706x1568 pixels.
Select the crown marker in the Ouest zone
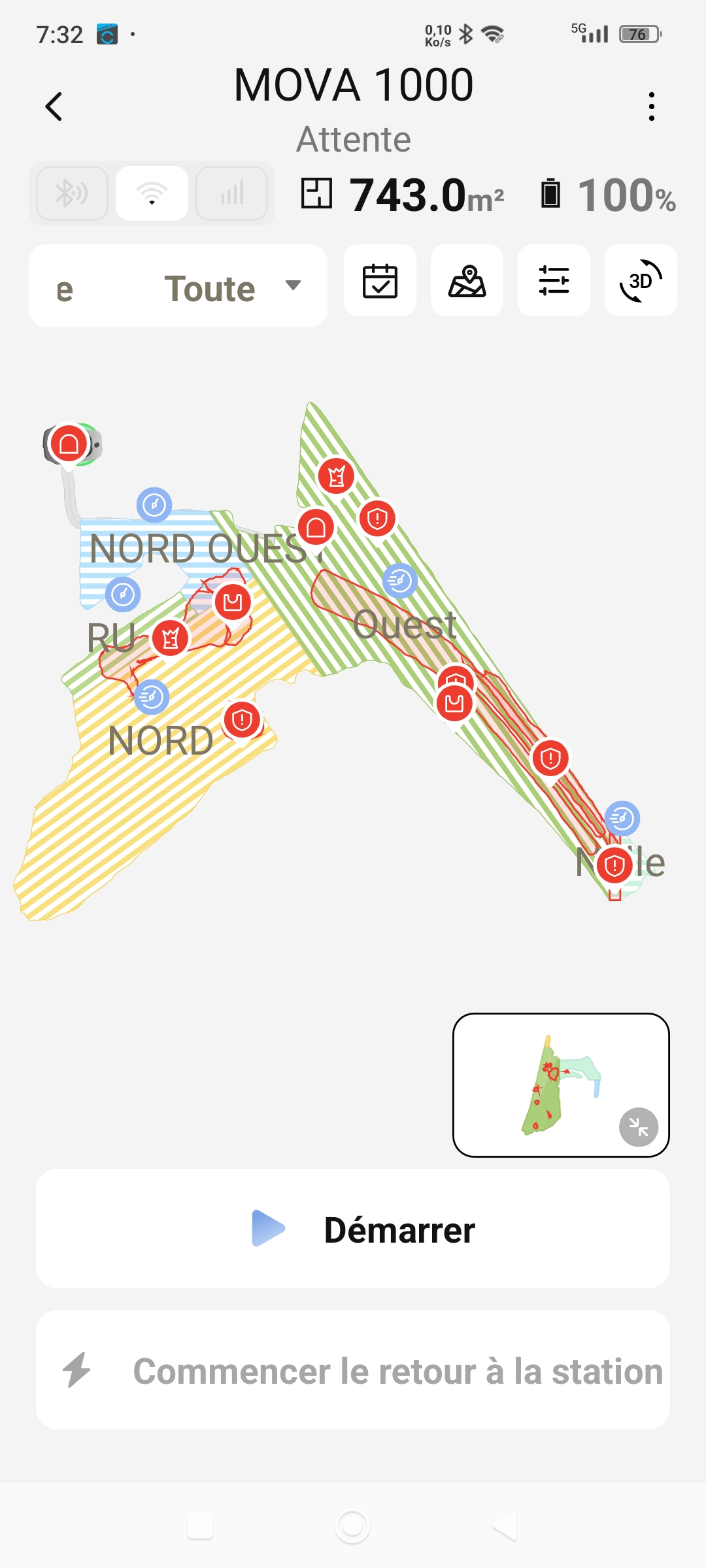(x=335, y=476)
